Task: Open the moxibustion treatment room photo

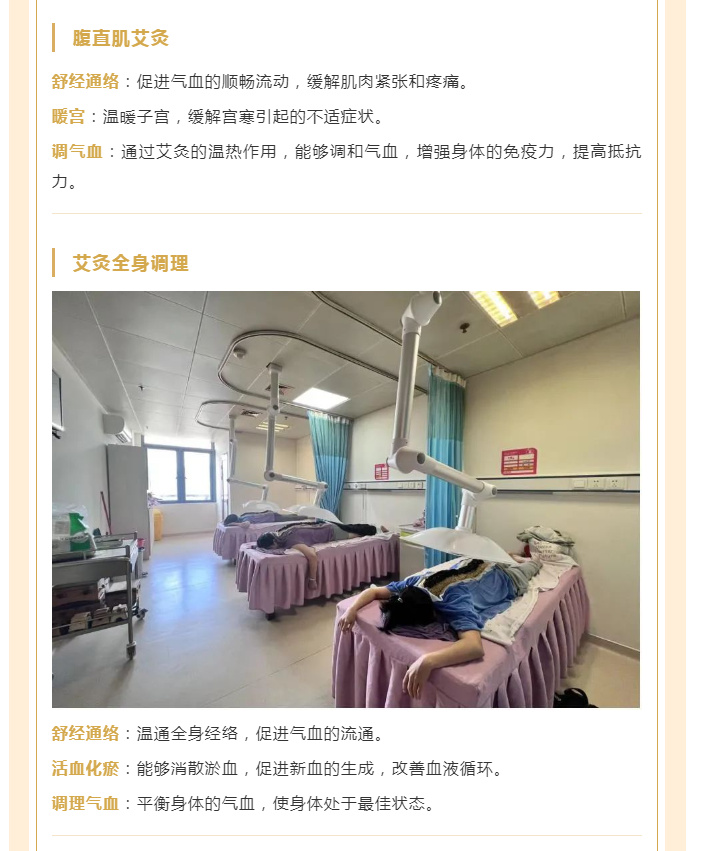Action: pos(346,499)
